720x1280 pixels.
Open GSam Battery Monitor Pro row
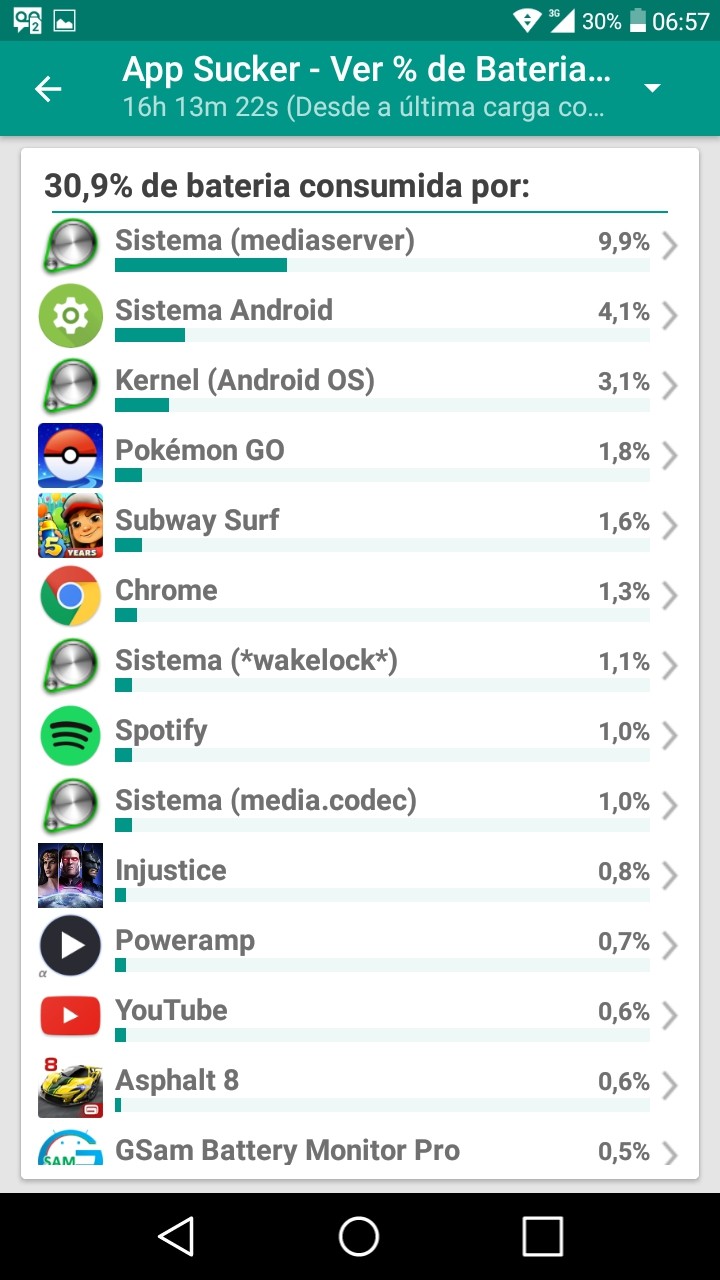(360, 1150)
